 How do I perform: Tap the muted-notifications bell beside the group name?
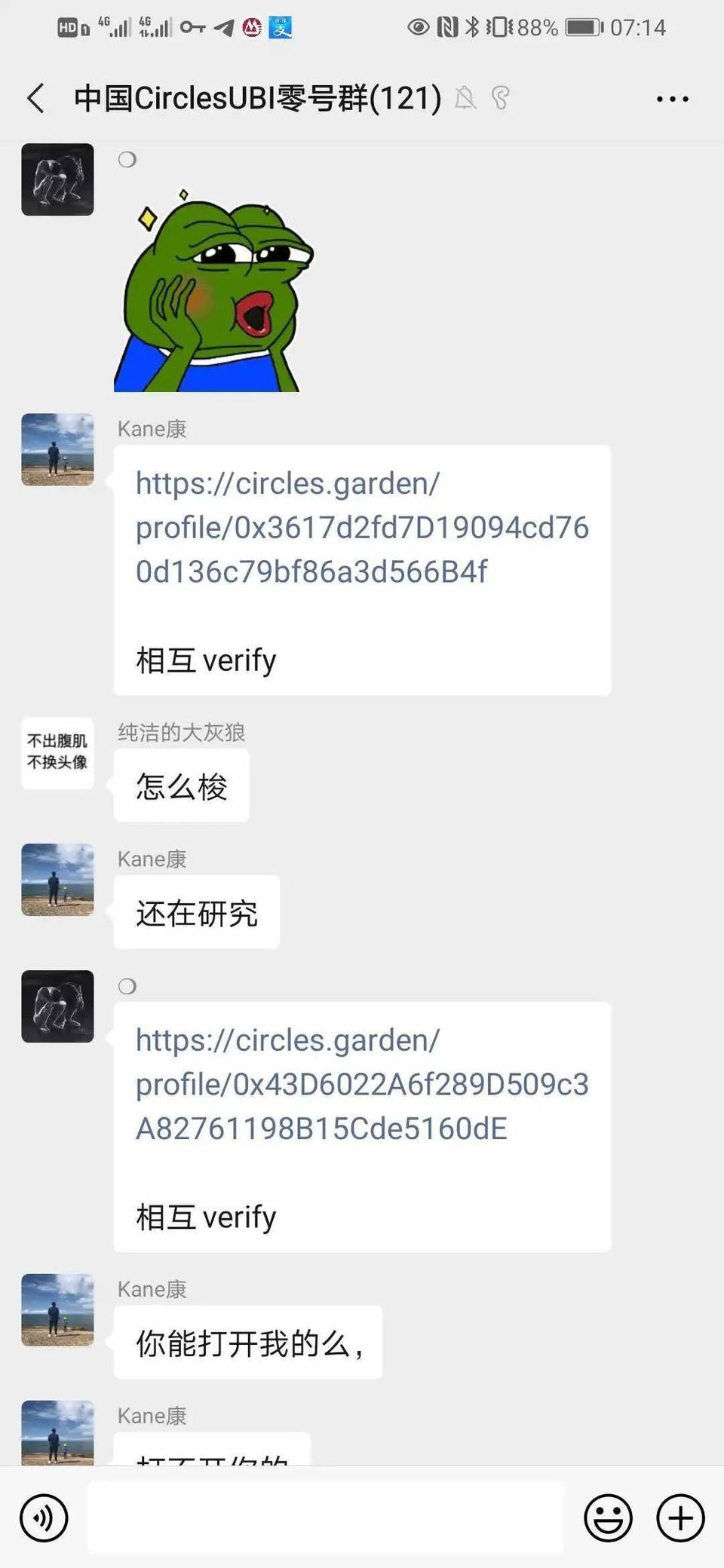pyautogui.click(x=466, y=98)
